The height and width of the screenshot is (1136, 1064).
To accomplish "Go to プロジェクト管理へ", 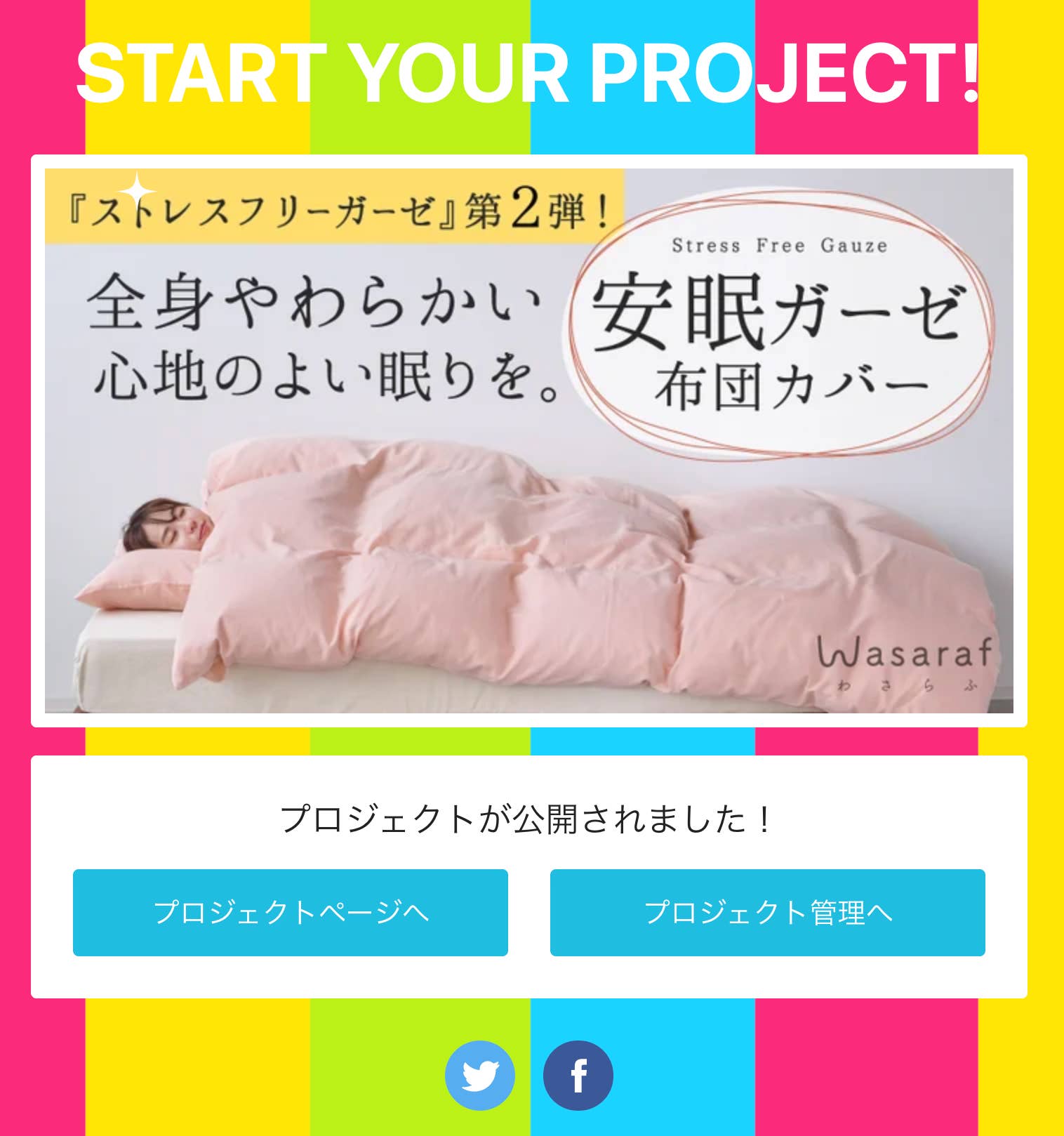I will tap(768, 913).
